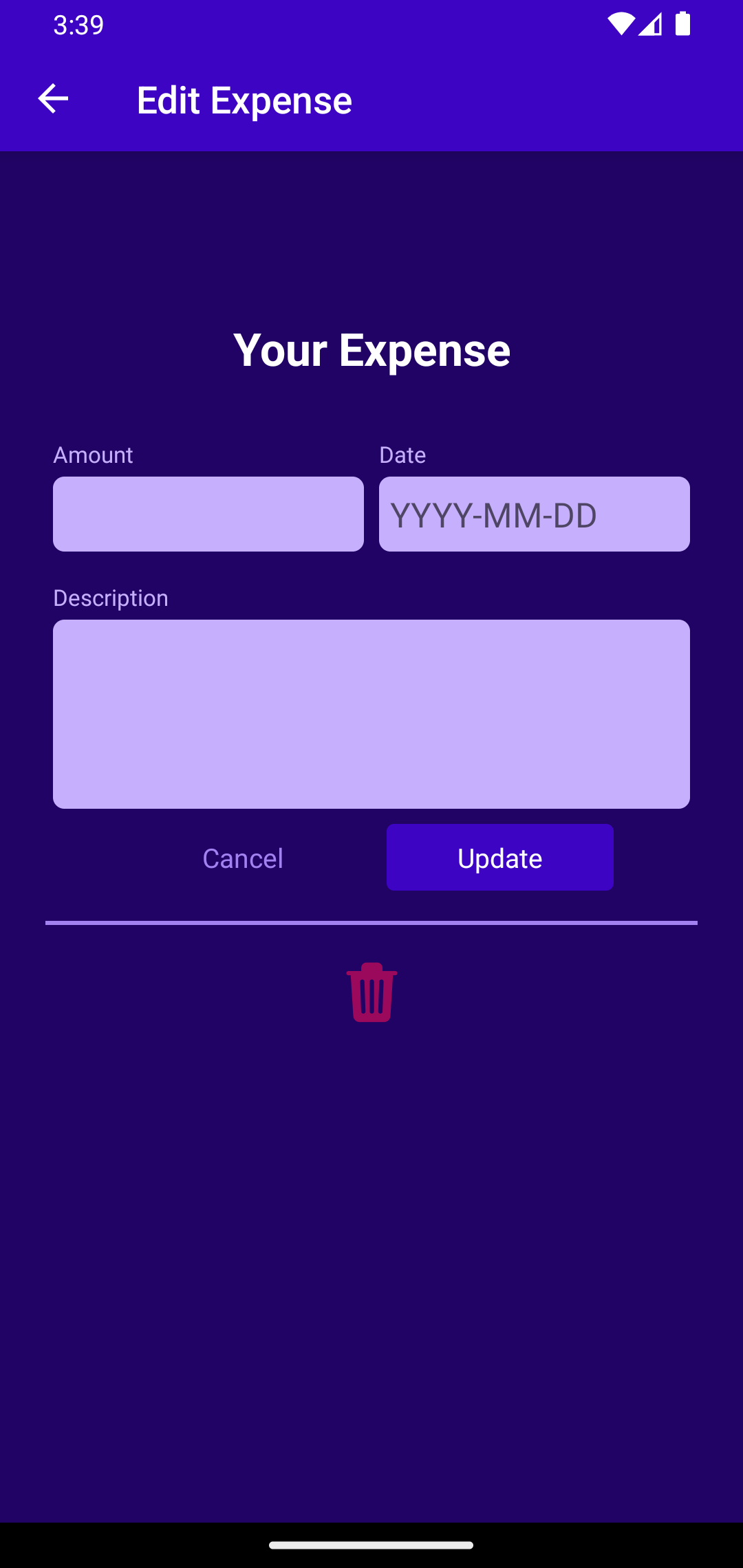Tap the Edit Expense title bar

coord(244,100)
